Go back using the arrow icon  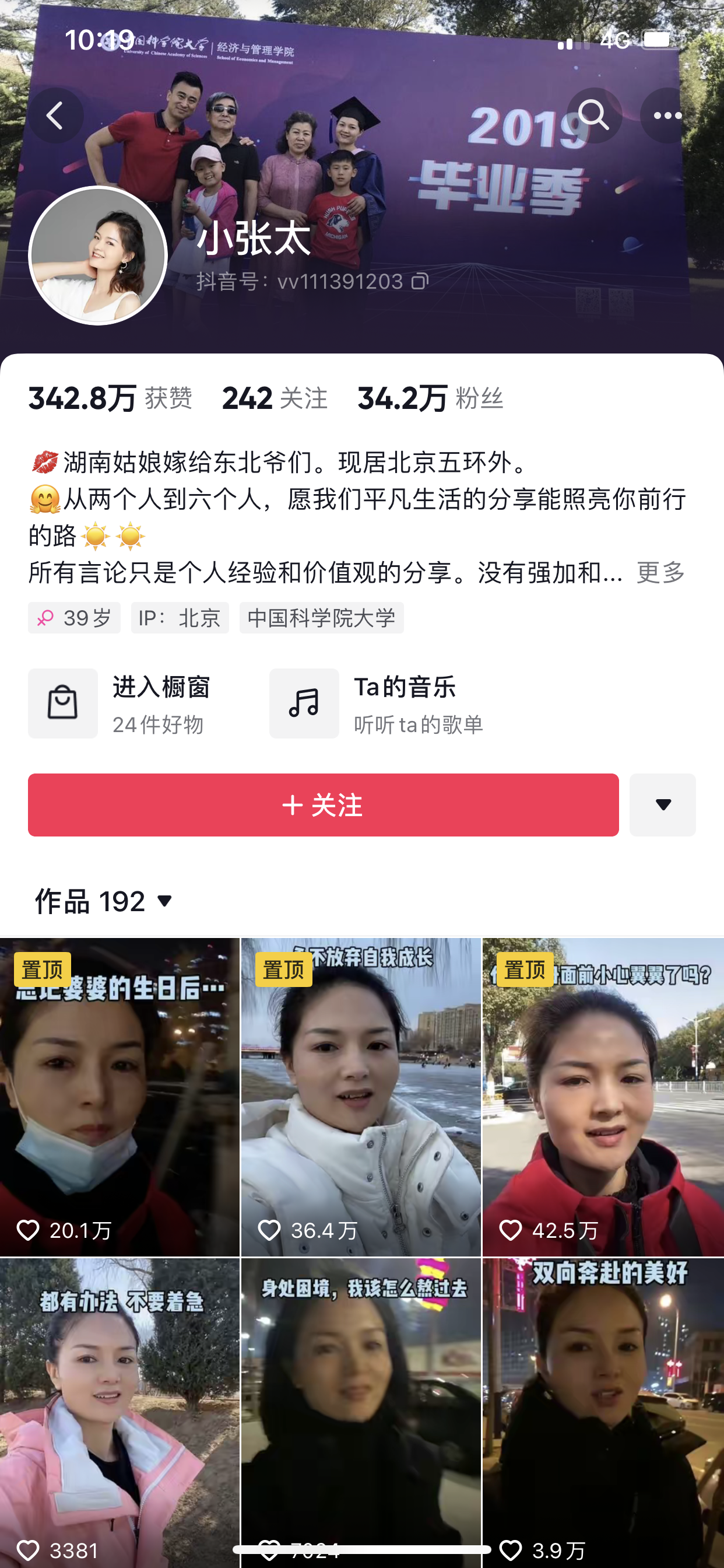56,116
